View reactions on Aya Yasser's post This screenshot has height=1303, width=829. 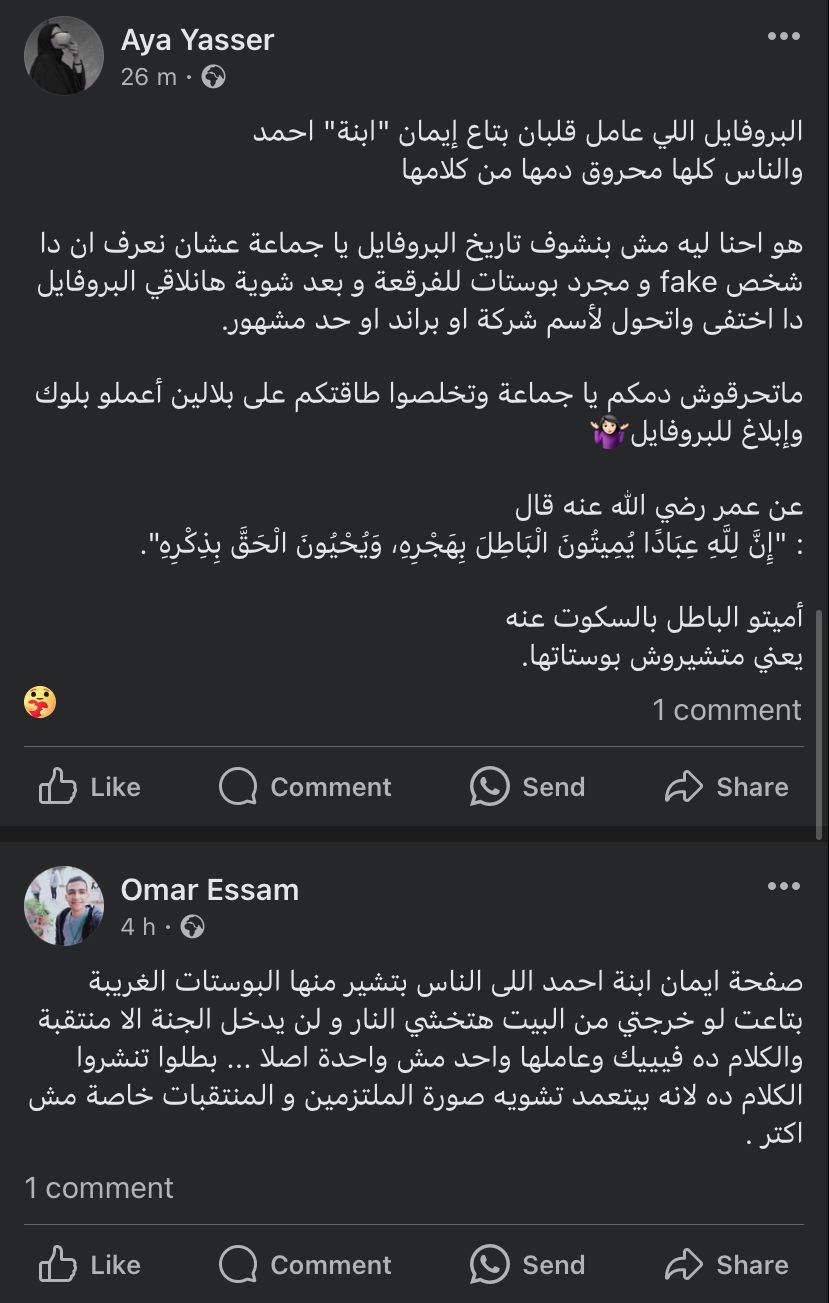(40, 702)
